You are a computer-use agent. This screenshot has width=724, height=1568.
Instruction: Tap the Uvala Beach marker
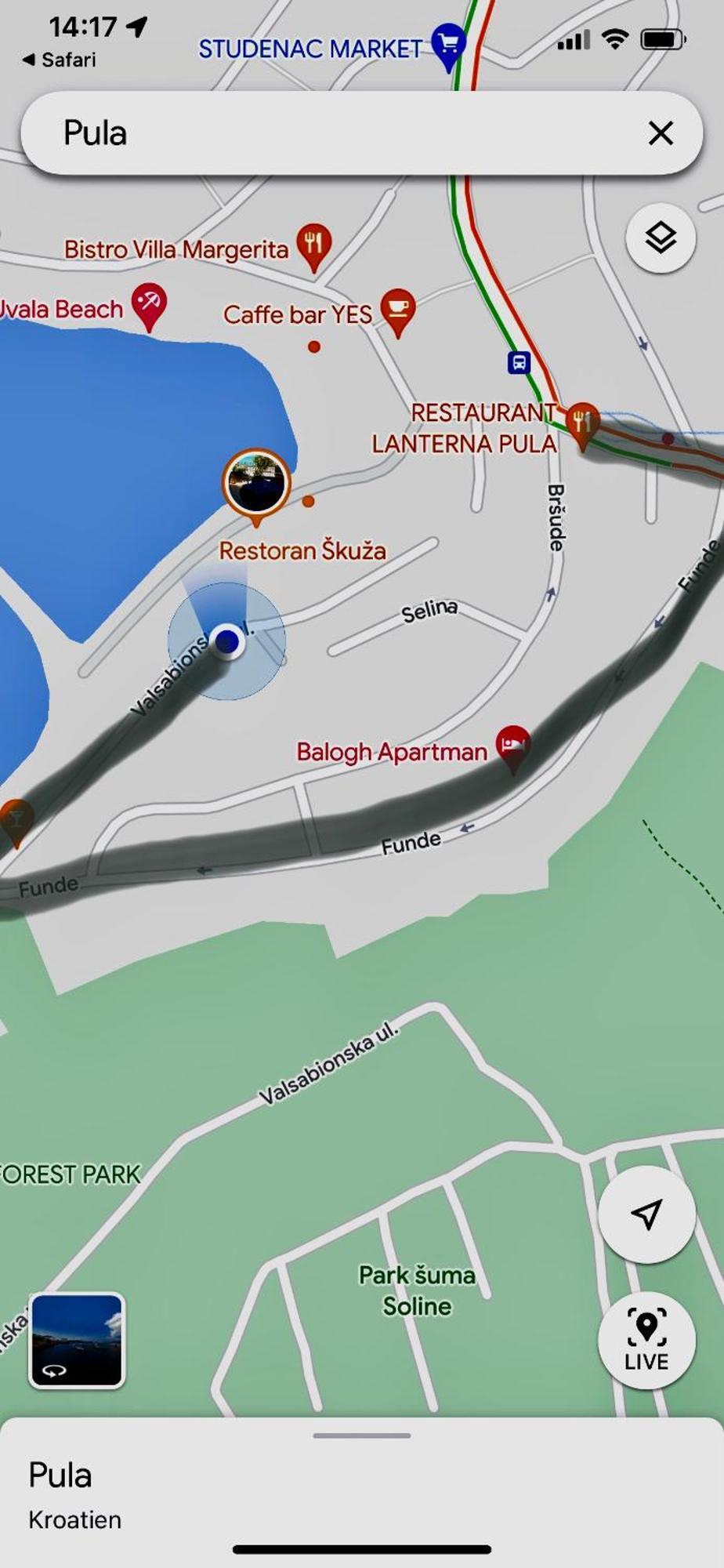148,304
